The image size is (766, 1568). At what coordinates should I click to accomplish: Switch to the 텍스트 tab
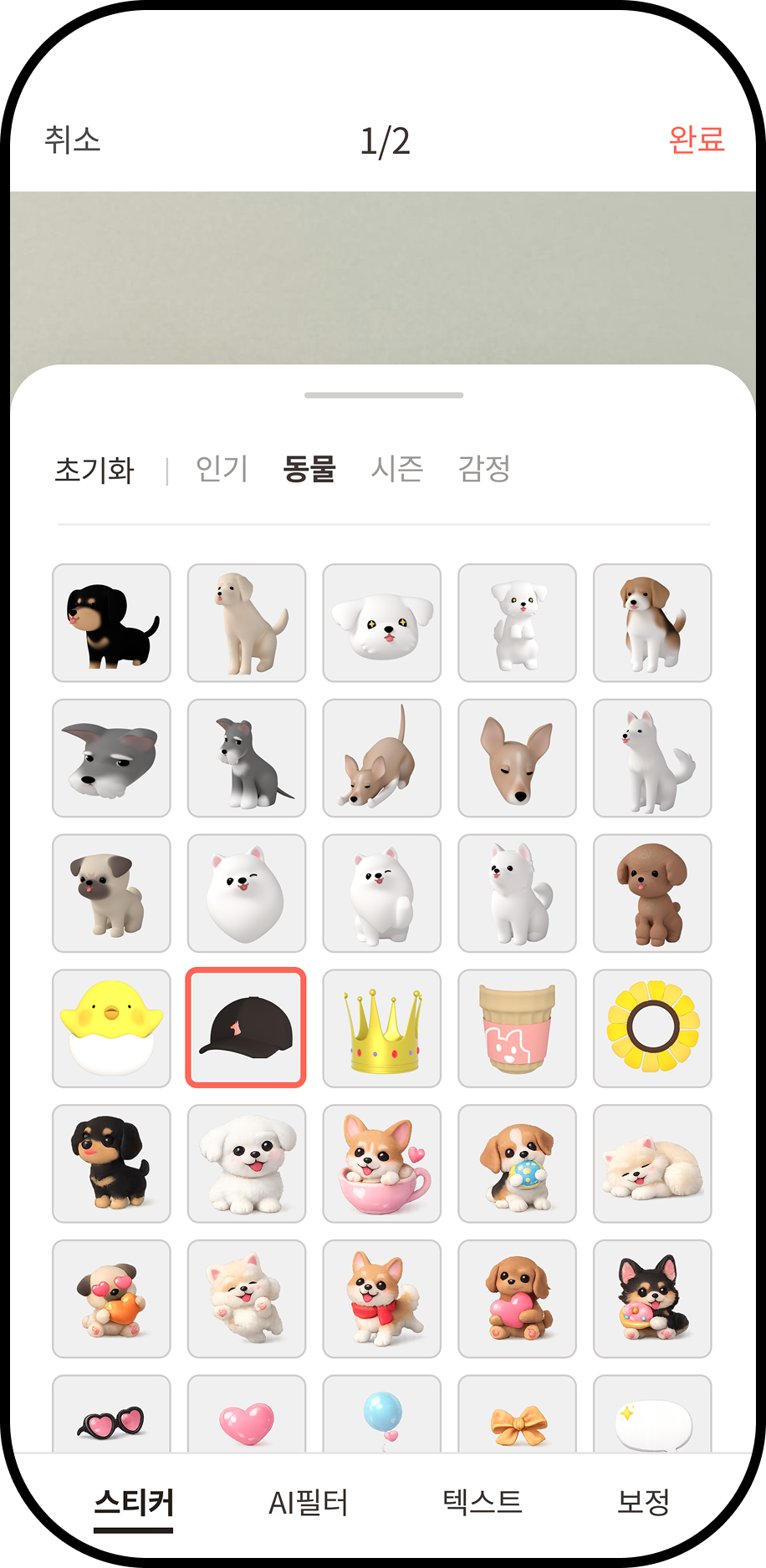483,1502
